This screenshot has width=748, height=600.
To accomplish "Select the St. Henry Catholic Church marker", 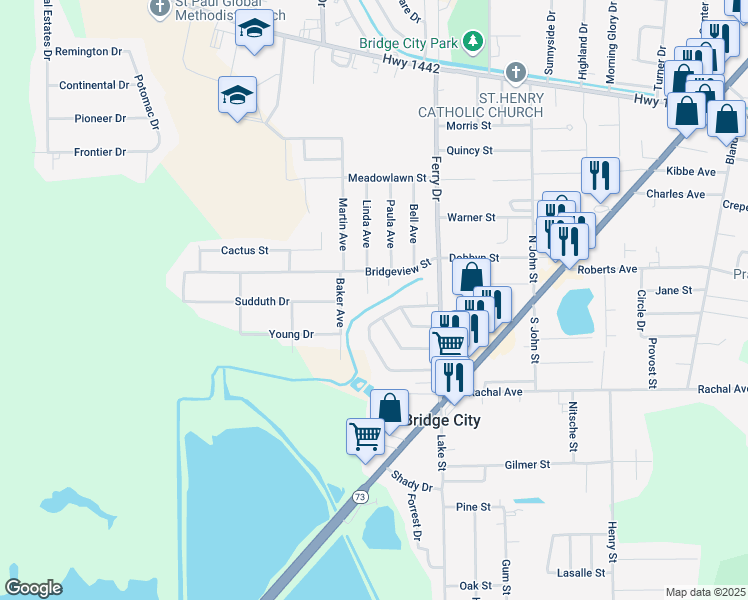I will click(x=514, y=72).
